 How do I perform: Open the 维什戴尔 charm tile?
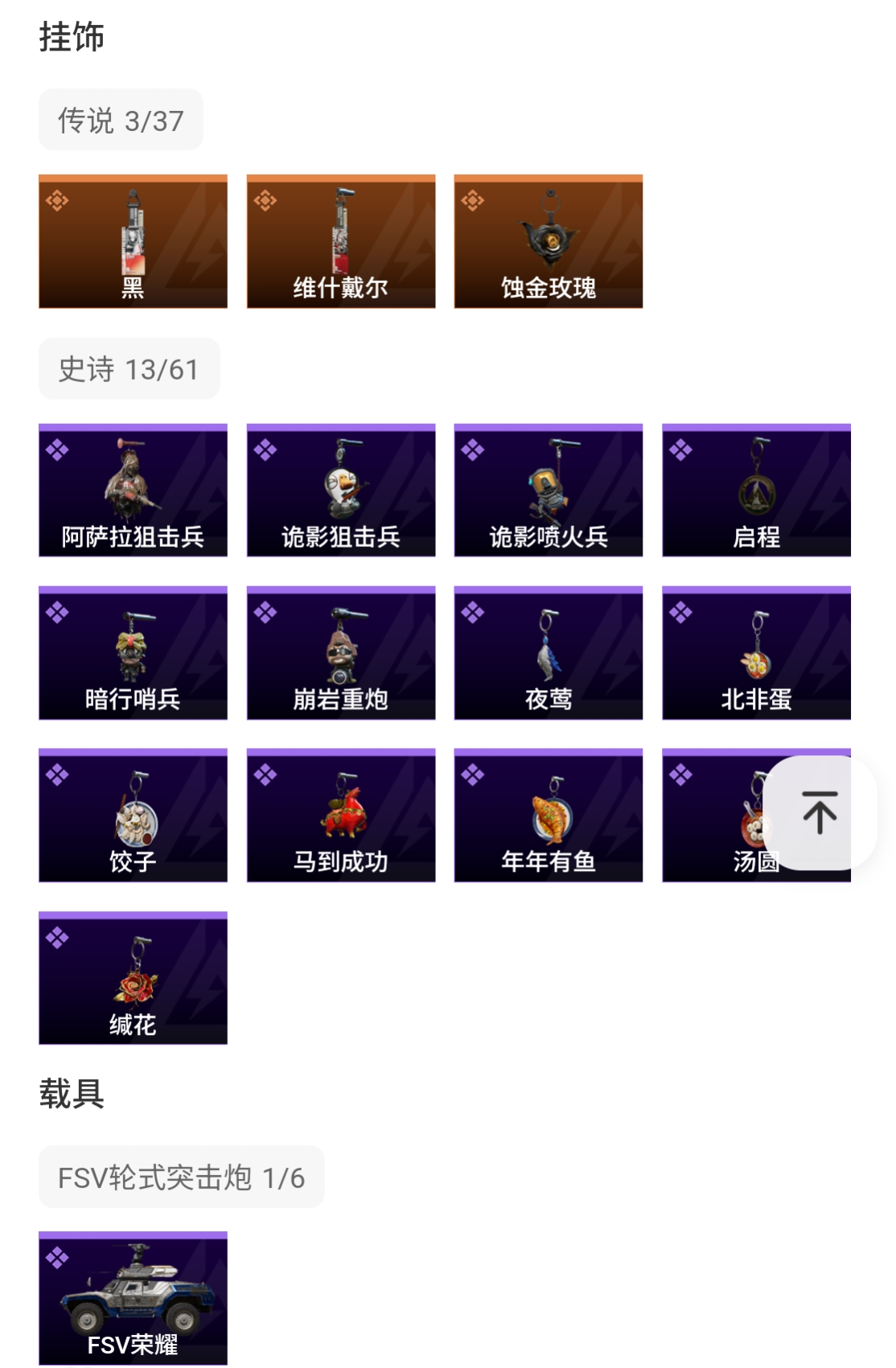tap(340, 241)
